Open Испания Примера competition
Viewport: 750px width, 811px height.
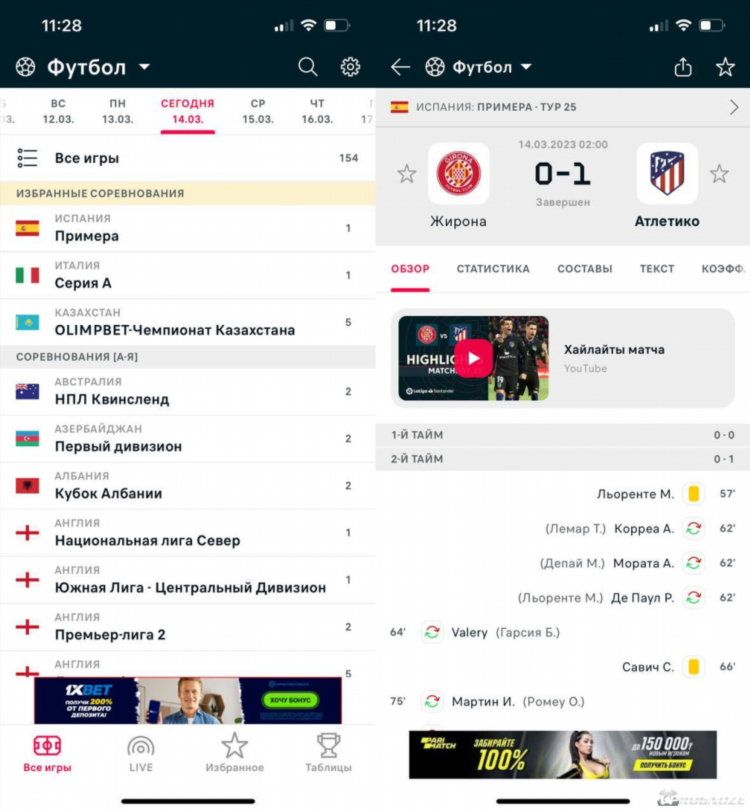click(187, 228)
